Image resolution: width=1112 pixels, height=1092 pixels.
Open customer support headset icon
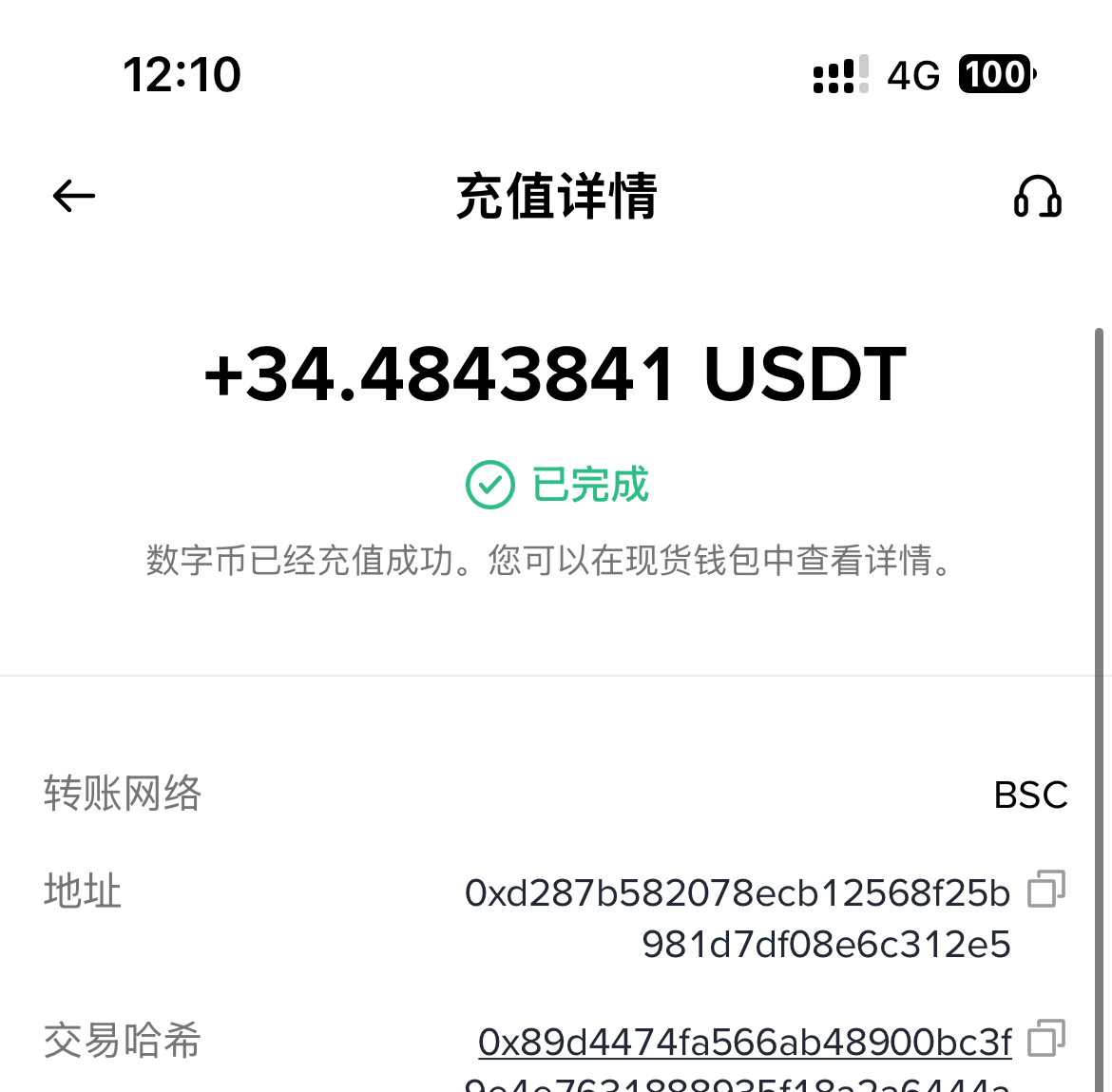tap(1037, 197)
